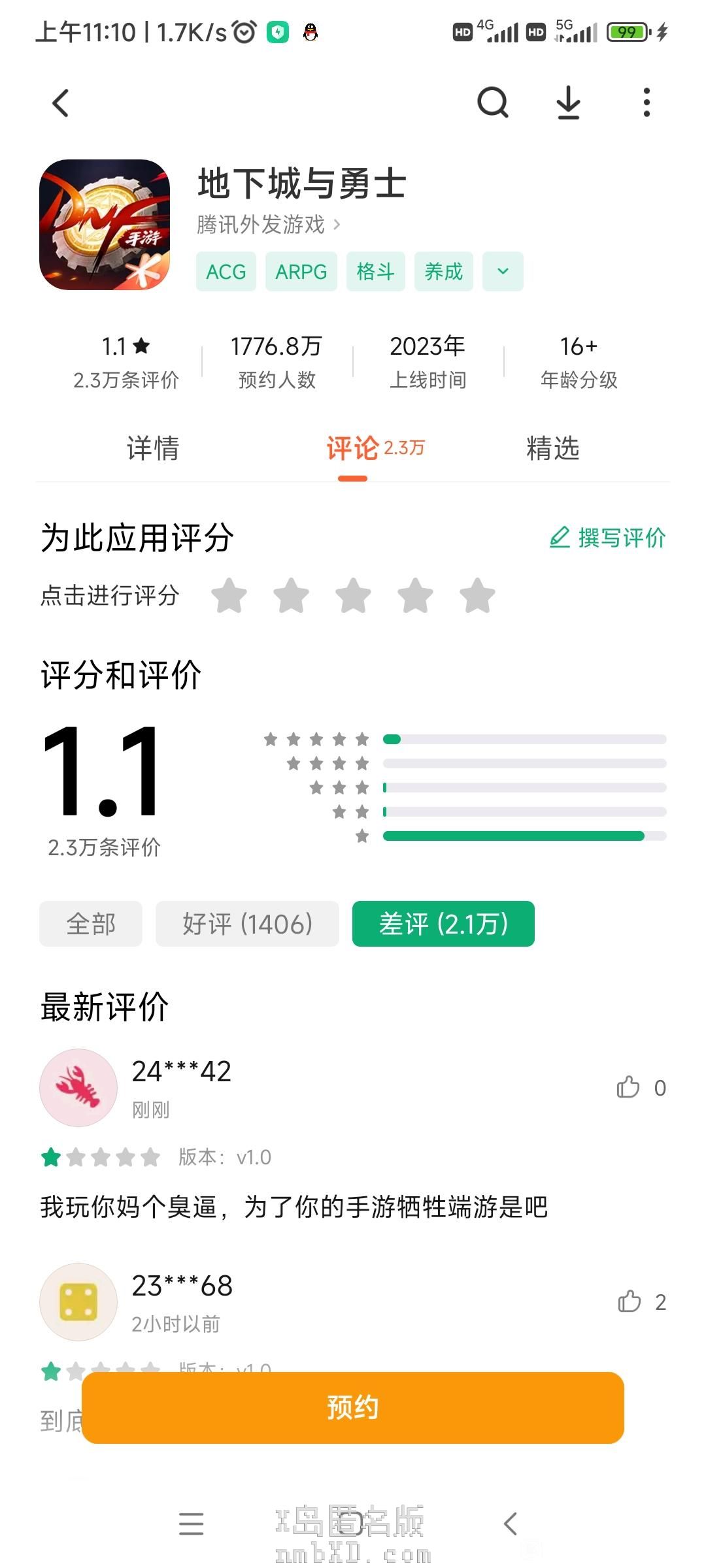Rate the app five stars
This screenshot has width=706, height=1568.
coord(477,596)
